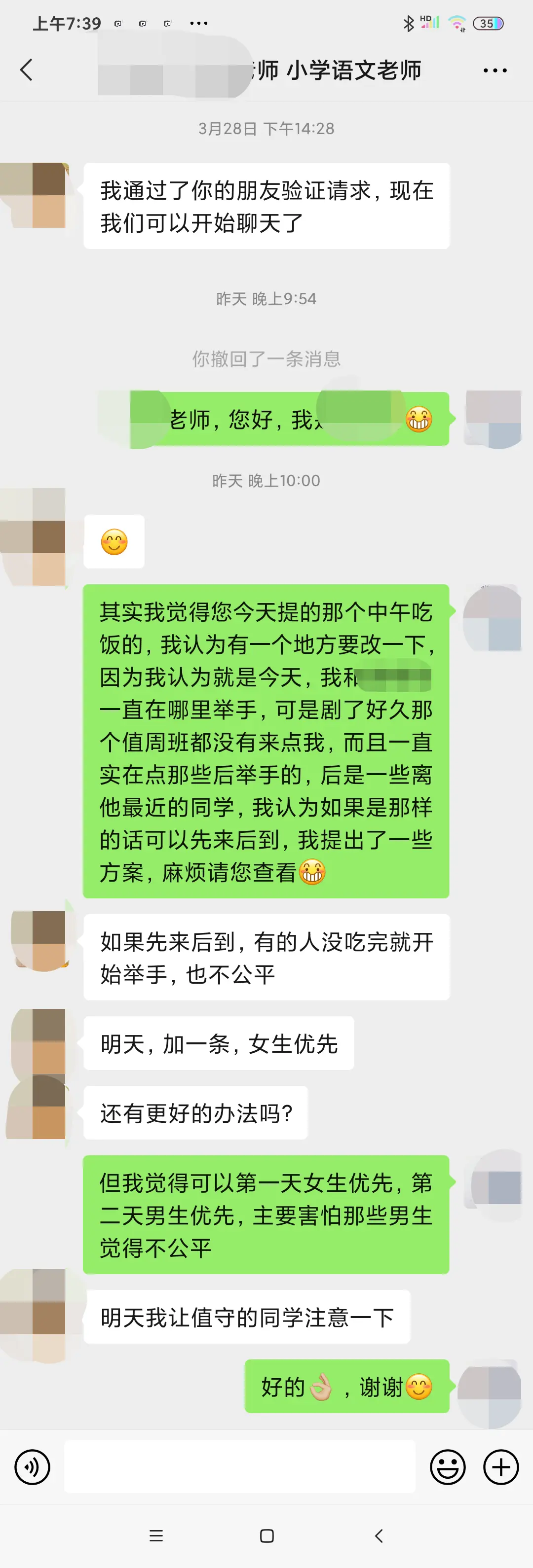Focus the message text field
This screenshot has width=533, height=1568.
(239, 1466)
